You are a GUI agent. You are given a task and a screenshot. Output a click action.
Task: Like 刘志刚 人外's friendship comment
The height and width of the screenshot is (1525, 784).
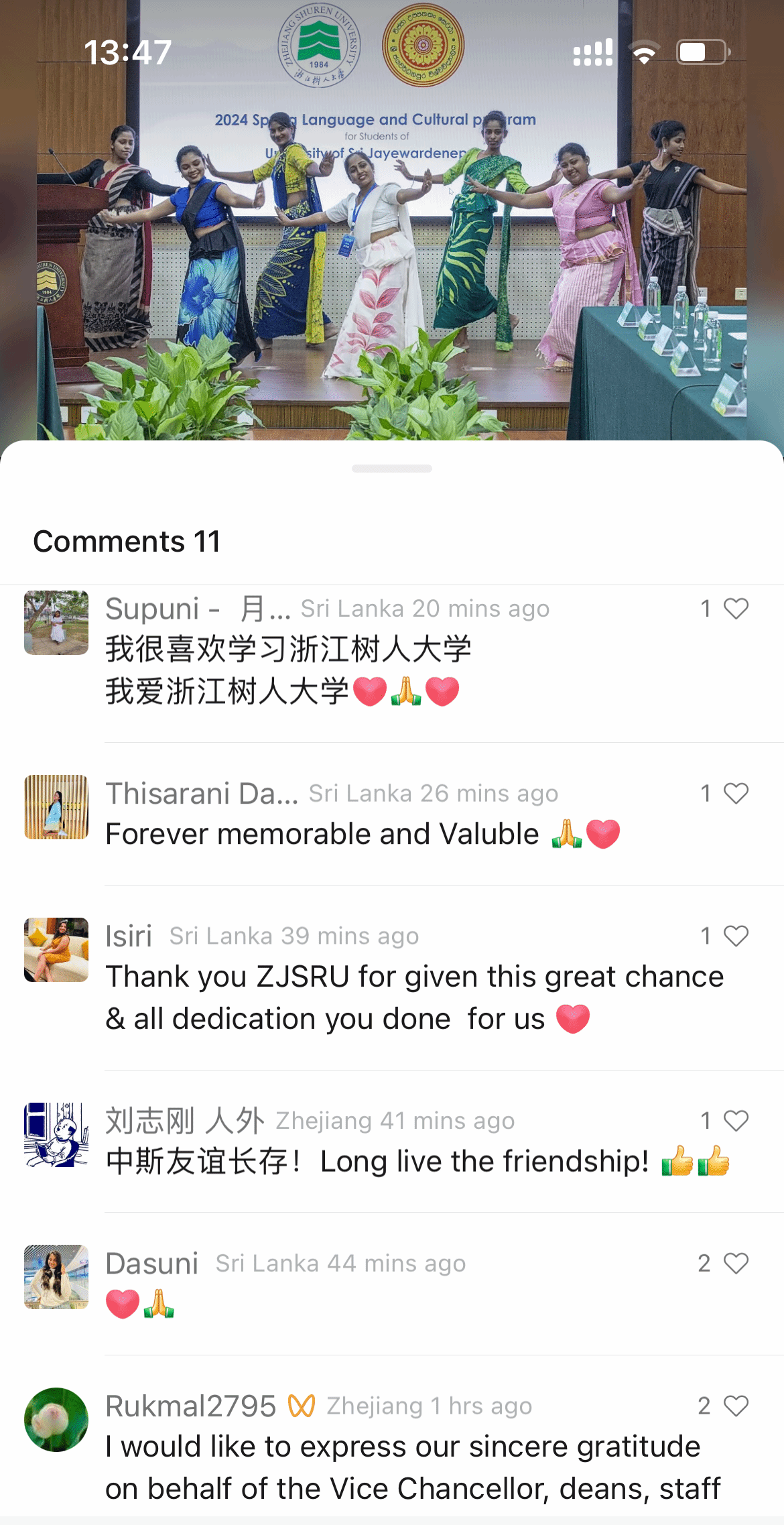click(x=735, y=1121)
